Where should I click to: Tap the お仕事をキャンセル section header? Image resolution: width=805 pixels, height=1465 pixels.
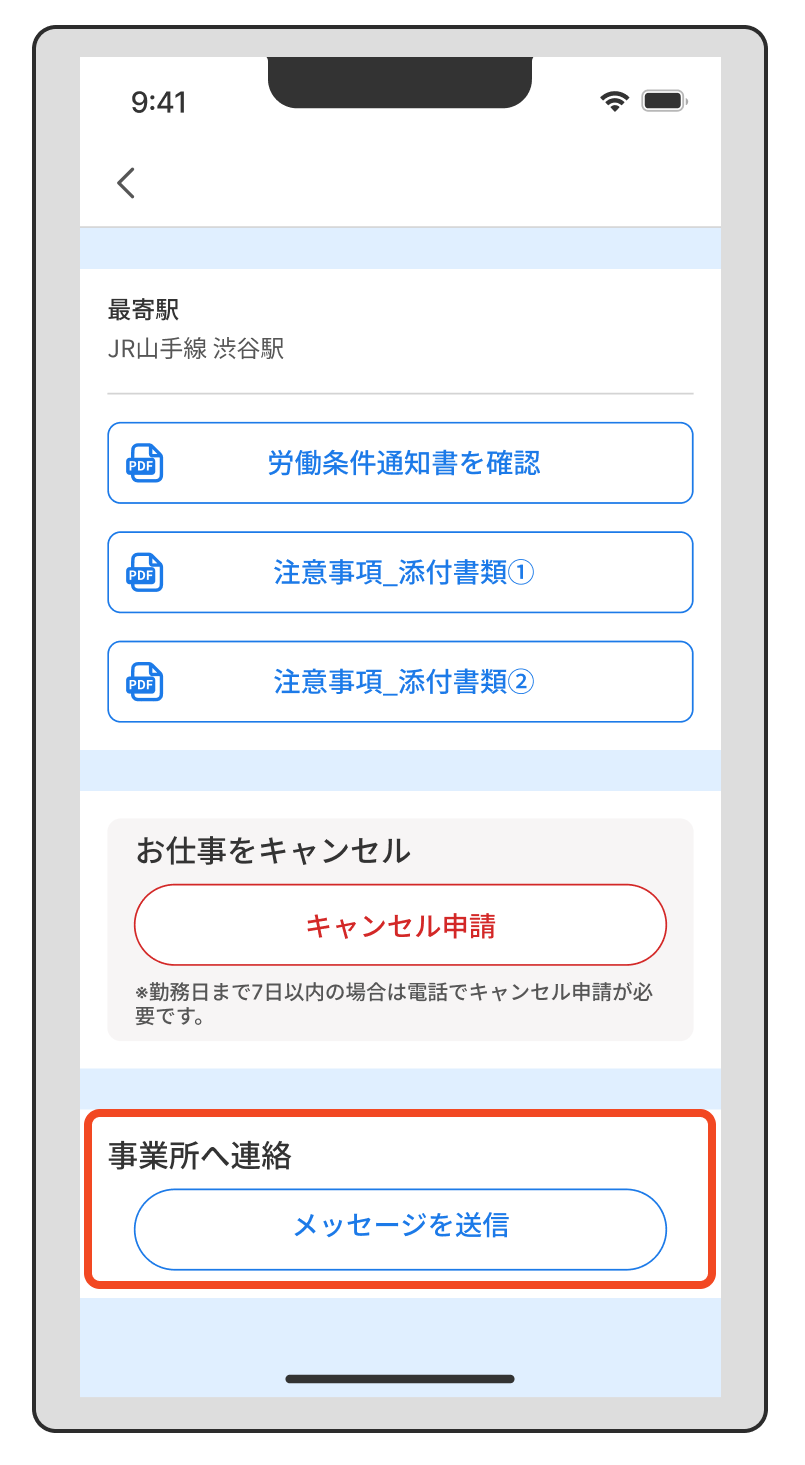(x=273, y=849)
